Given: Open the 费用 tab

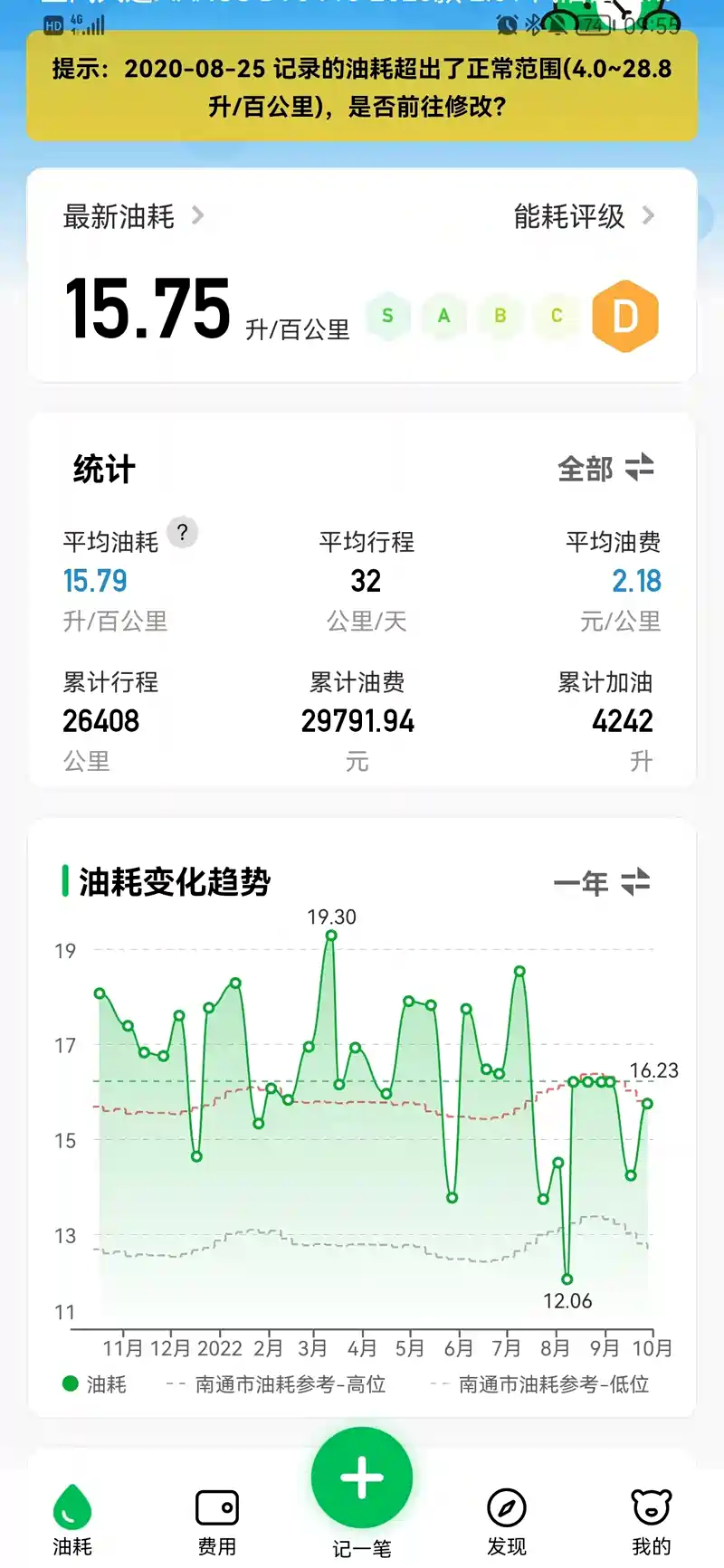Looking at the screenshot, I should point(217,1521).
